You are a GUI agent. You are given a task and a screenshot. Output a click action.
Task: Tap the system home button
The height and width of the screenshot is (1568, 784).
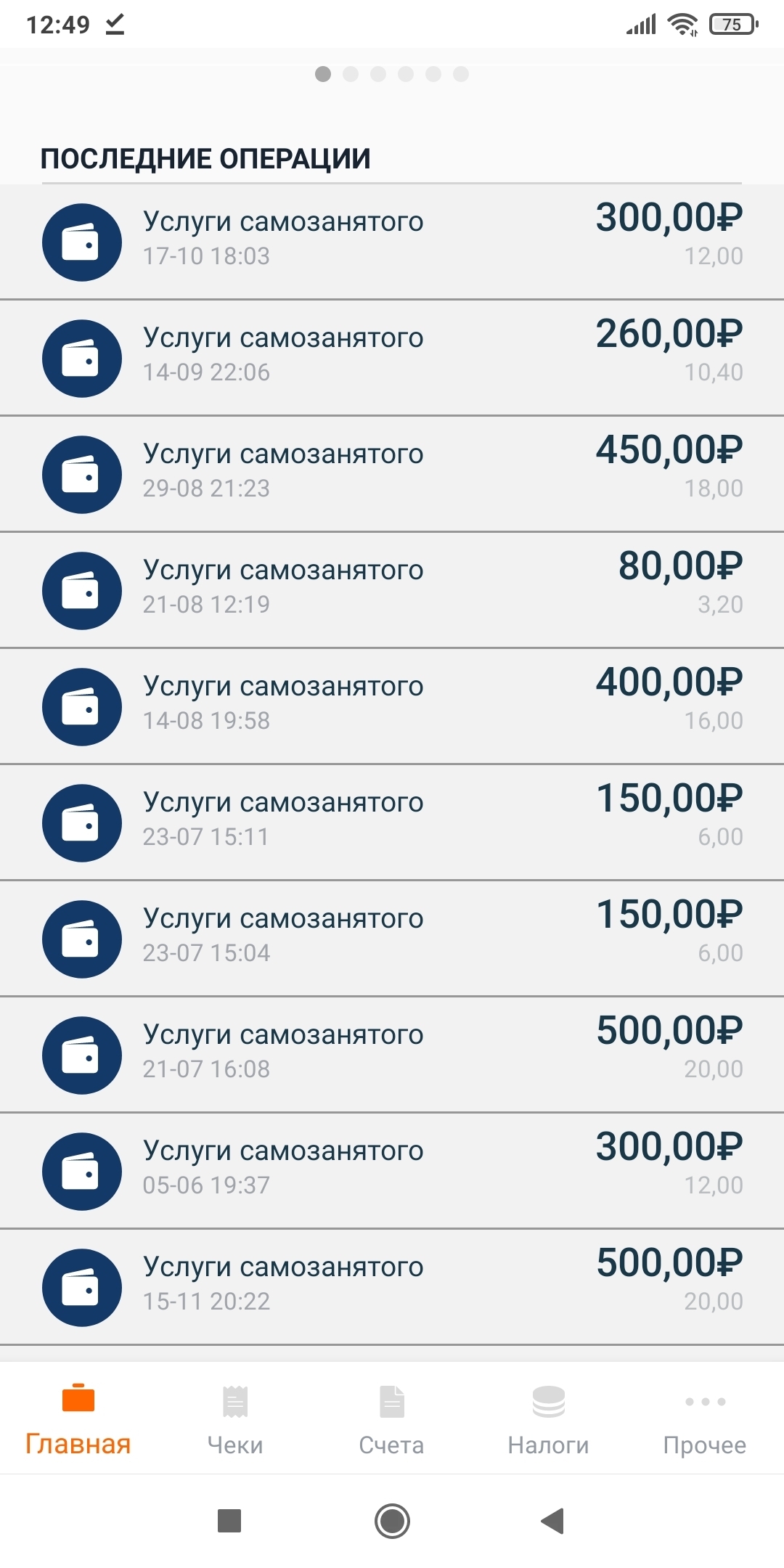coord(392,1521)
